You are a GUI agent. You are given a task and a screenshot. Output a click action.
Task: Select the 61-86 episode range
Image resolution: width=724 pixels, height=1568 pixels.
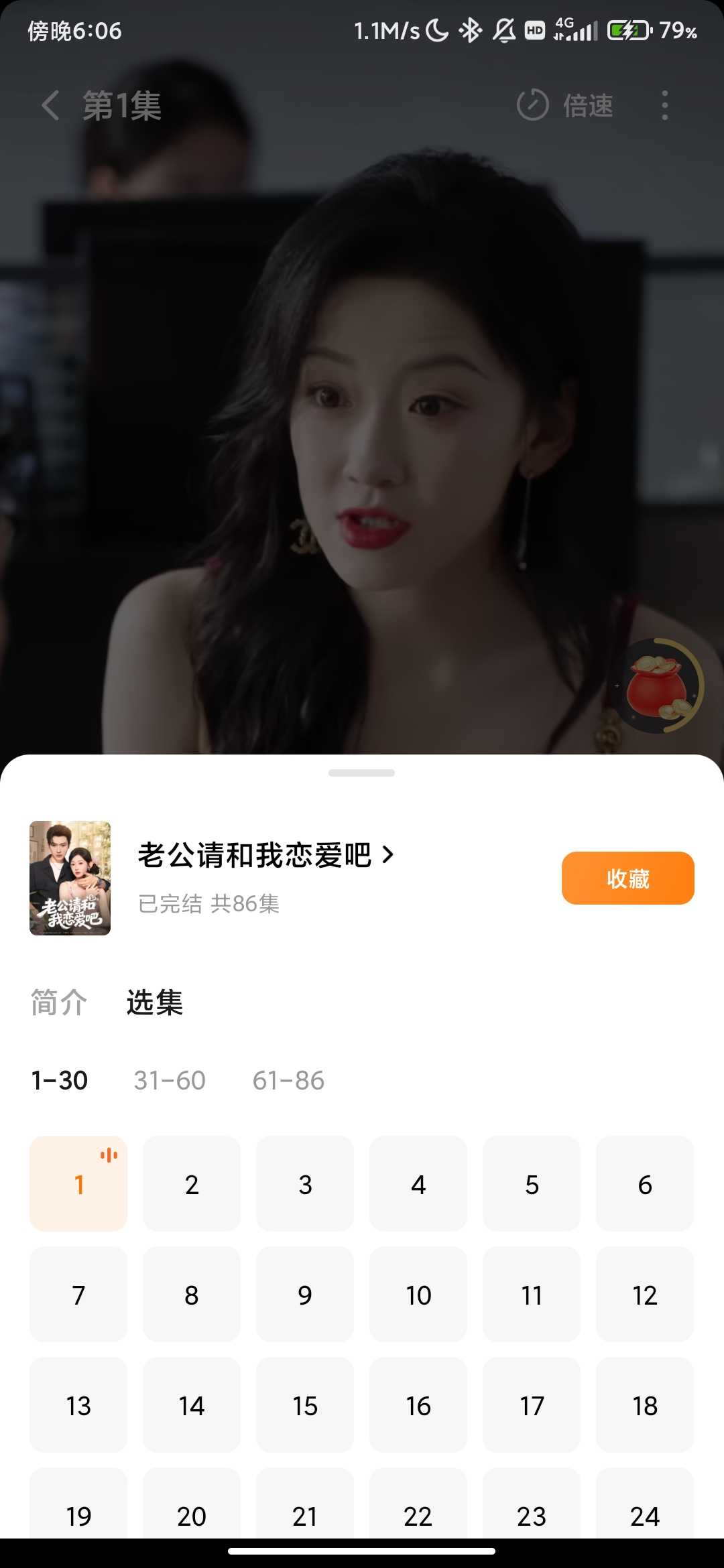(x=288, y=1080)
